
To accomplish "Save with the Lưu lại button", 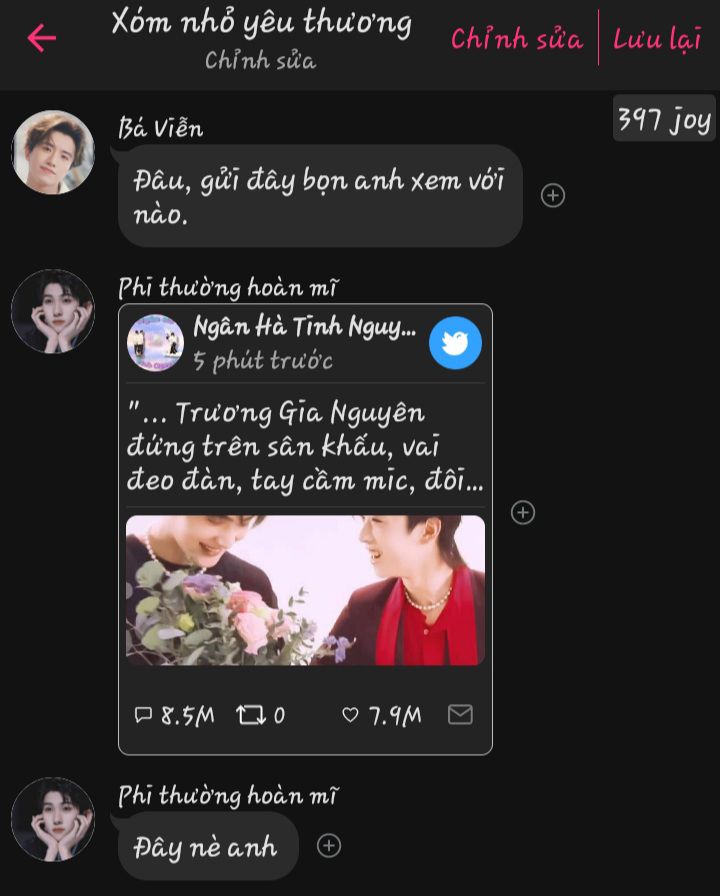I will pyautogui.click(x=657, y=38).
